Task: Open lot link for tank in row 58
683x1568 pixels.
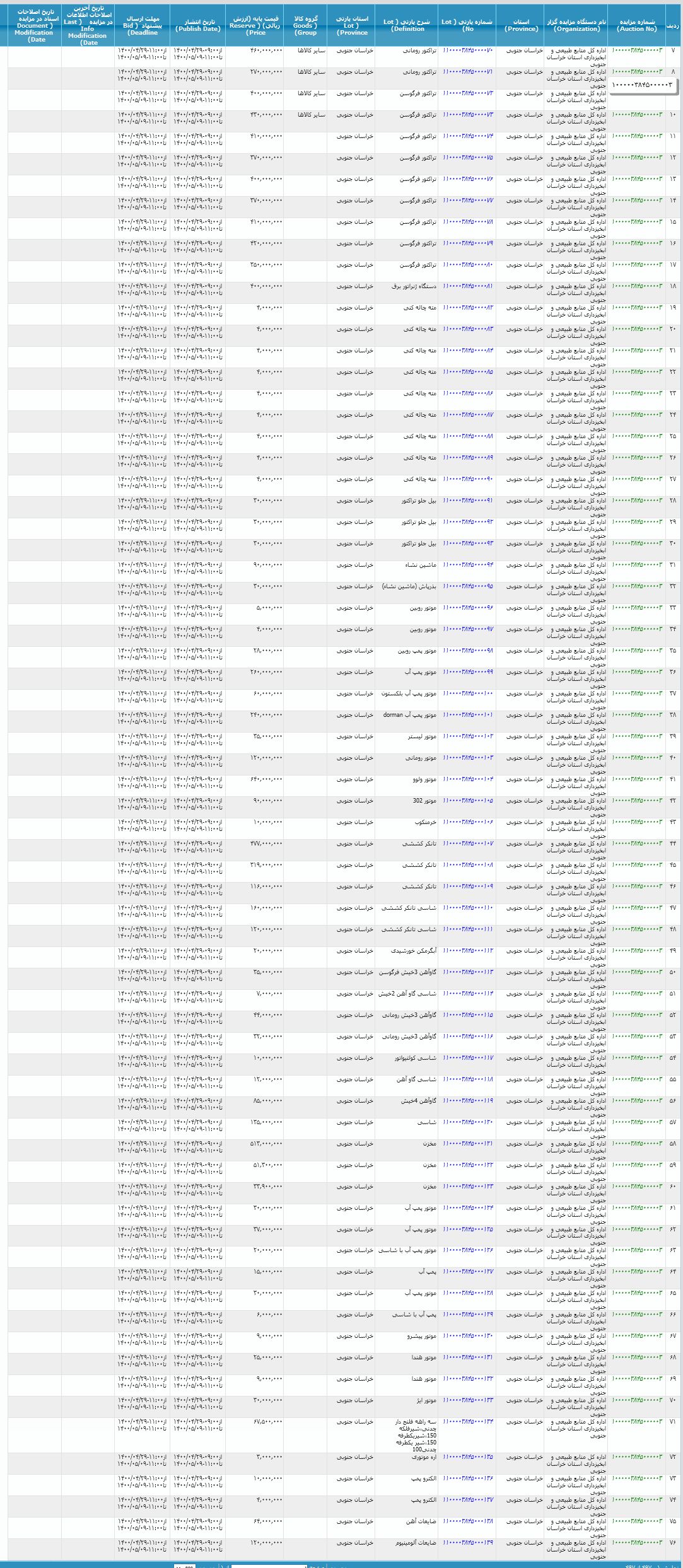Action: click(468, 1144)
